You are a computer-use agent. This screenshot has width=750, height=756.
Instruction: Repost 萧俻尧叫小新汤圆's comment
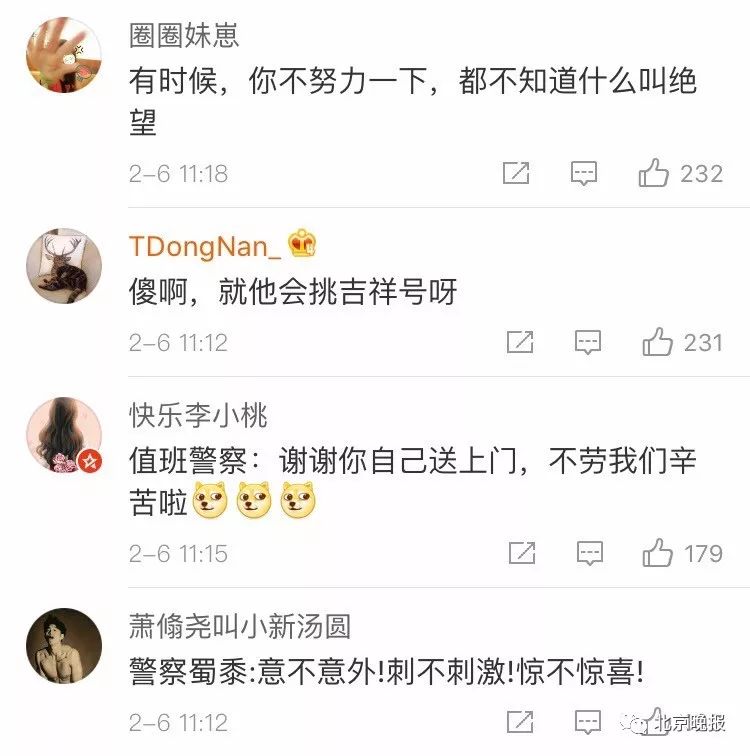click(521, 722)
